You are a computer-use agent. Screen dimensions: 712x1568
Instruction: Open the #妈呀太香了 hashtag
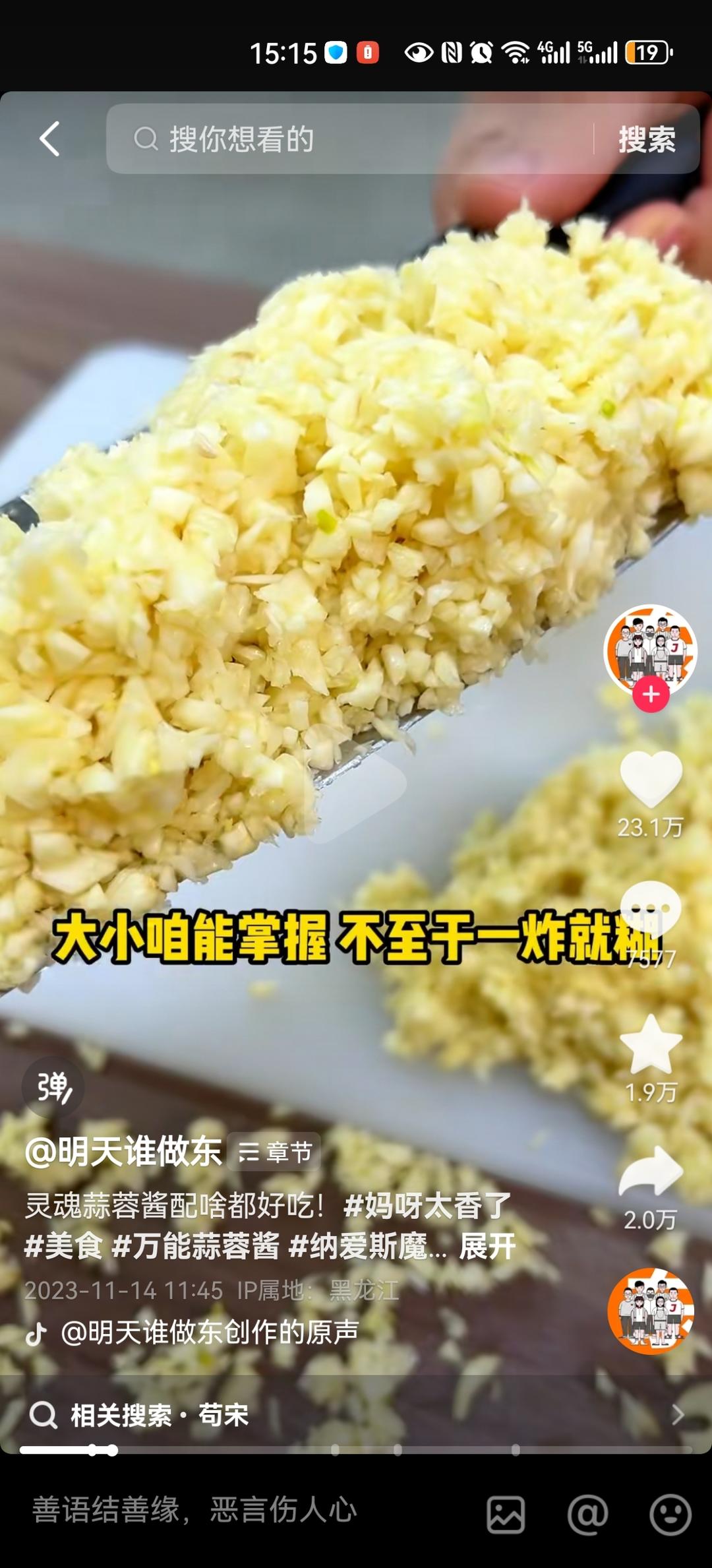[x=427, y=1206]
